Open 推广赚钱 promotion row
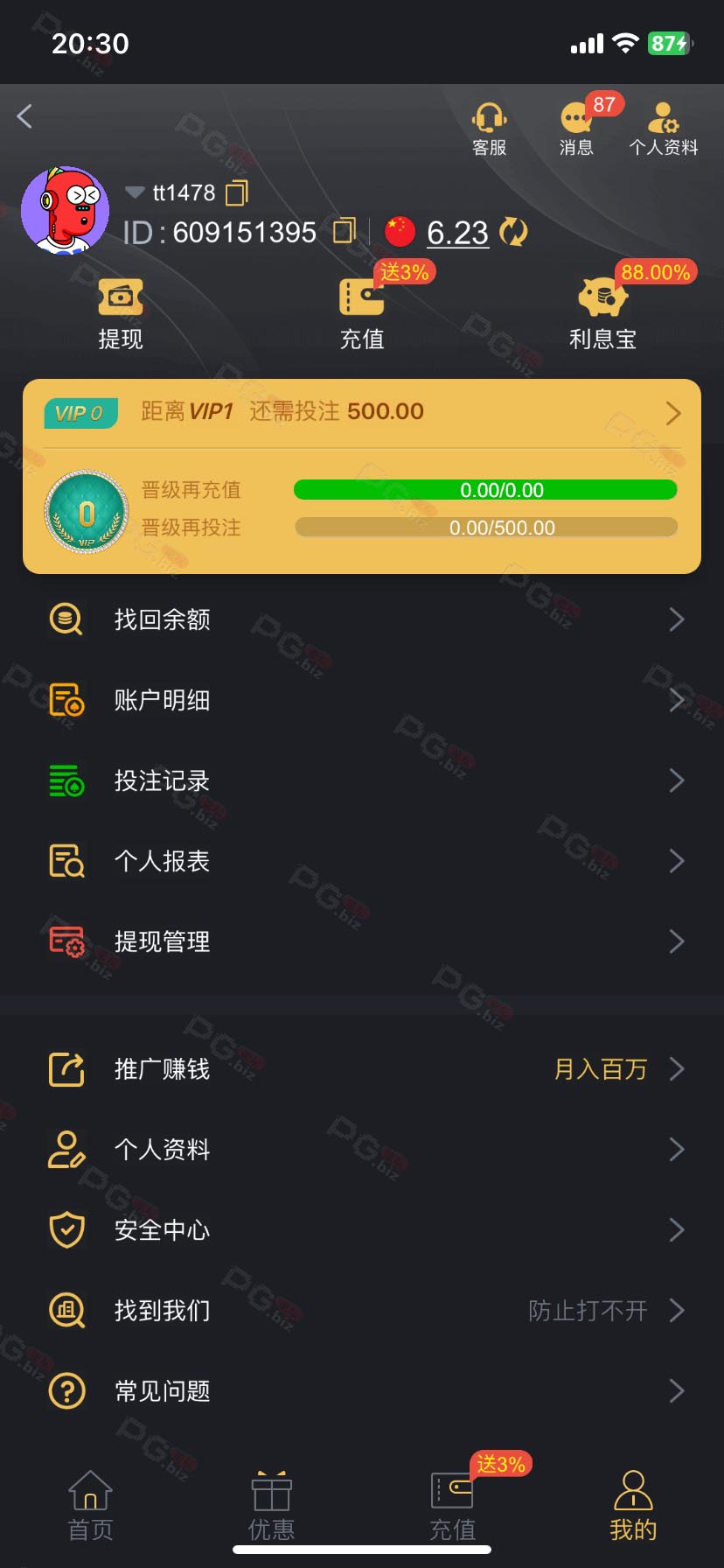The width and height of the screenshot is (724, 1568). click(362, 1069)
